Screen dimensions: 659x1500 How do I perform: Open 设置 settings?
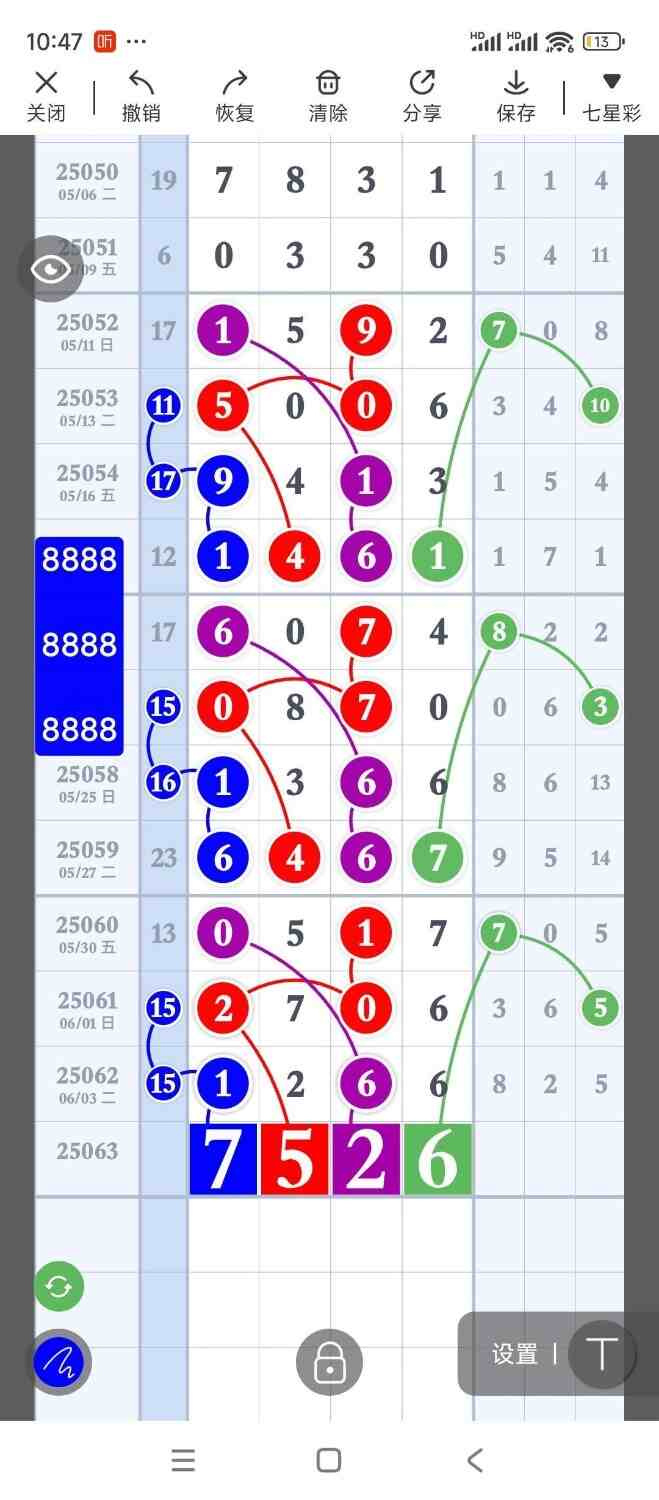click(x=514, y=1354)
